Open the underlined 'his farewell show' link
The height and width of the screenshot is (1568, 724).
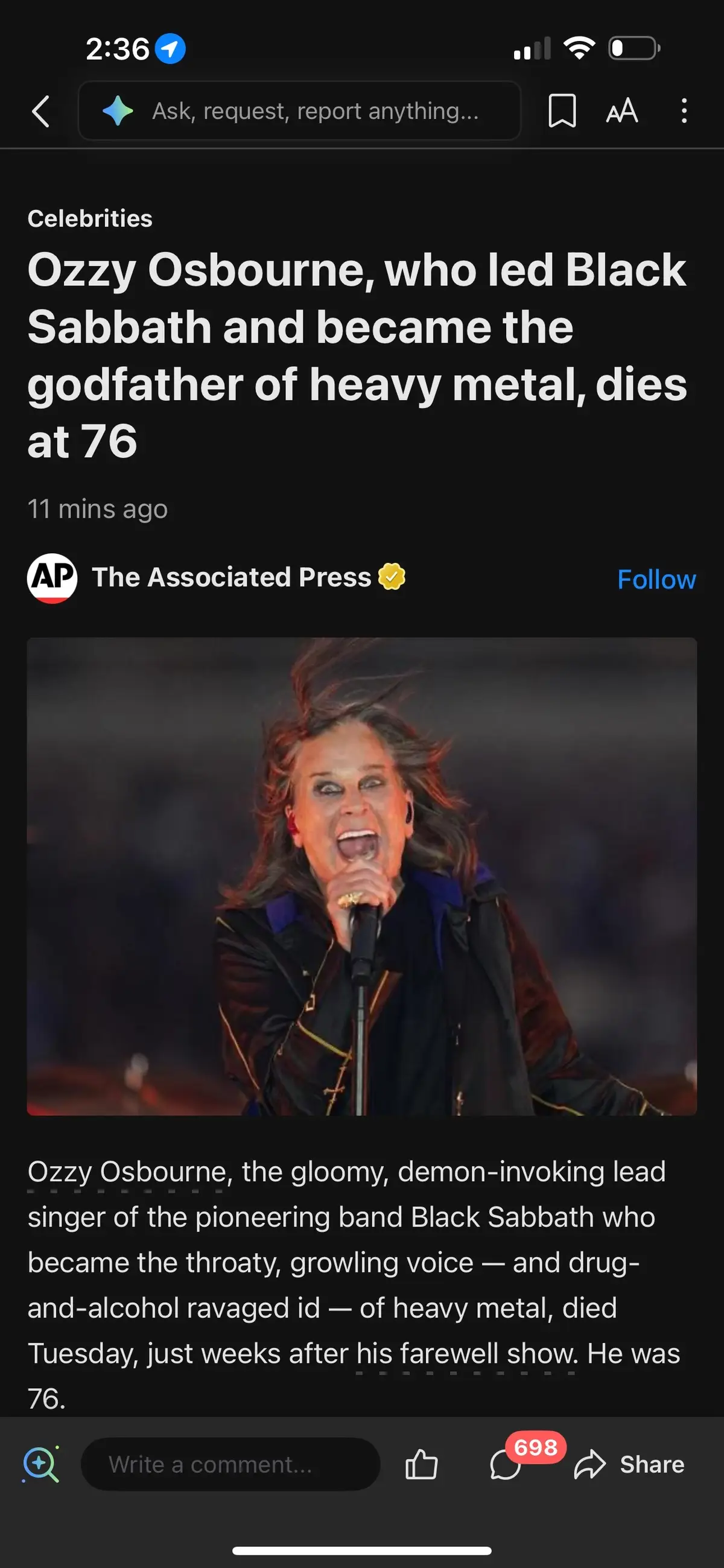[465, 1354]
